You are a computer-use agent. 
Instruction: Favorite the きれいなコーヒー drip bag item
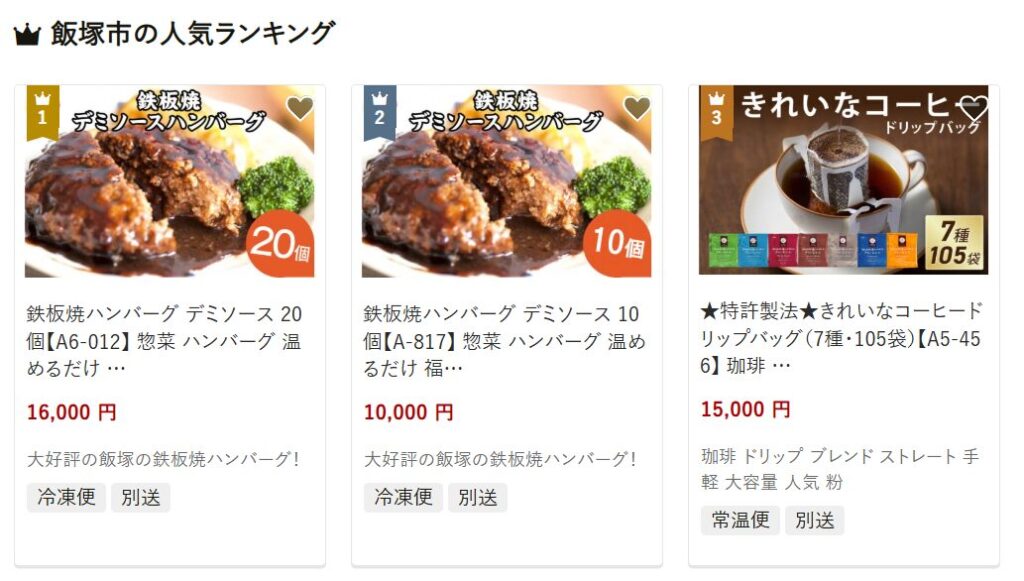(x=973, y=107)
